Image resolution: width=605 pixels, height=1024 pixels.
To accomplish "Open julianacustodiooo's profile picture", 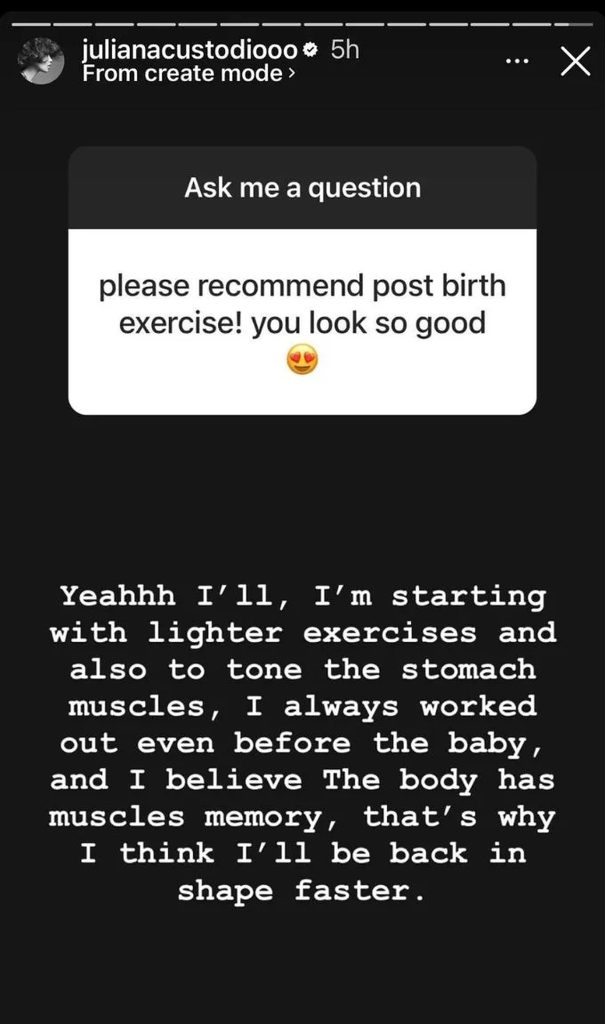I will tap(41, 62).
